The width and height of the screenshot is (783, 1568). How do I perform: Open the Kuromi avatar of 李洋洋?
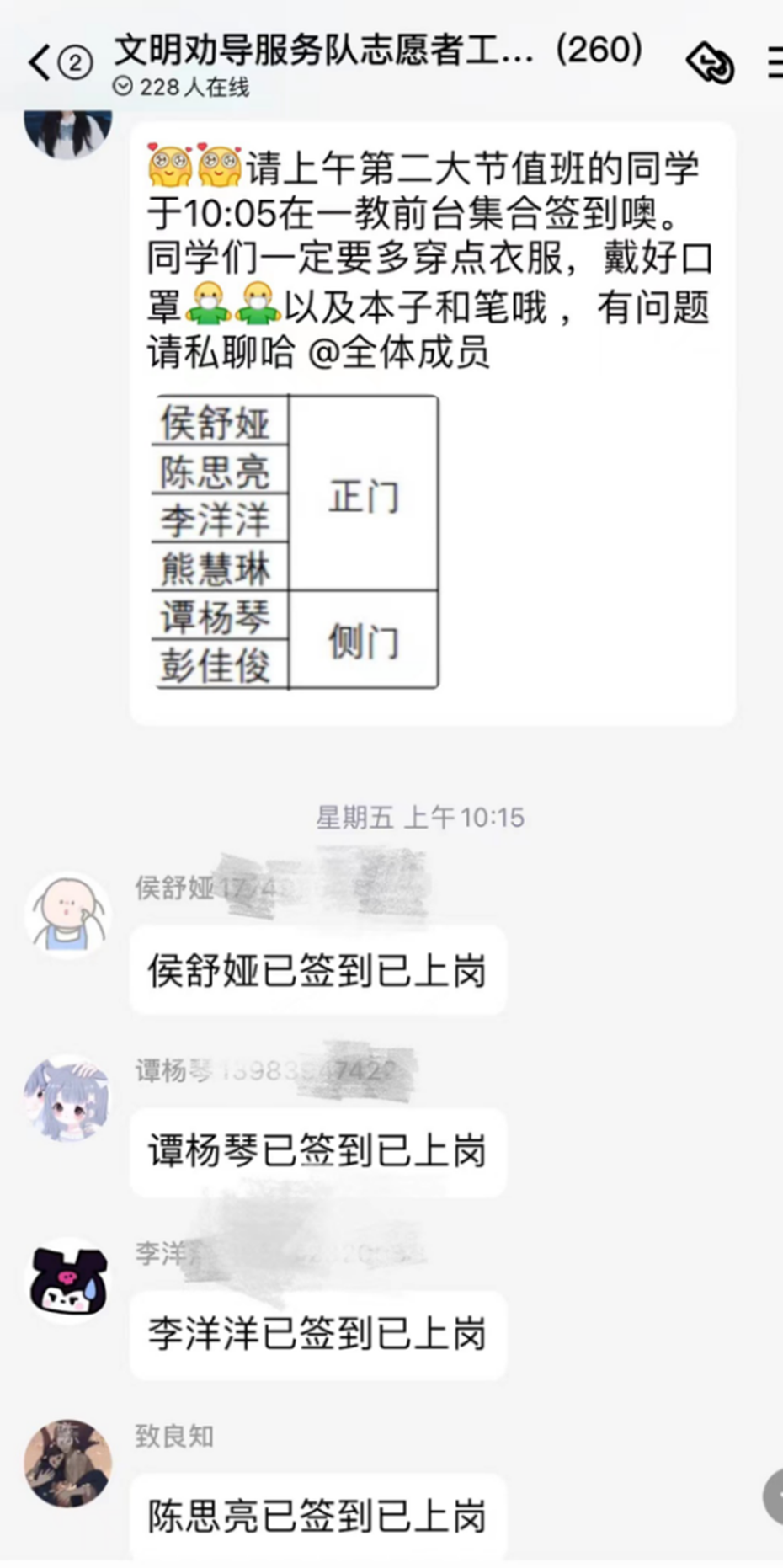click(67, 1280)
